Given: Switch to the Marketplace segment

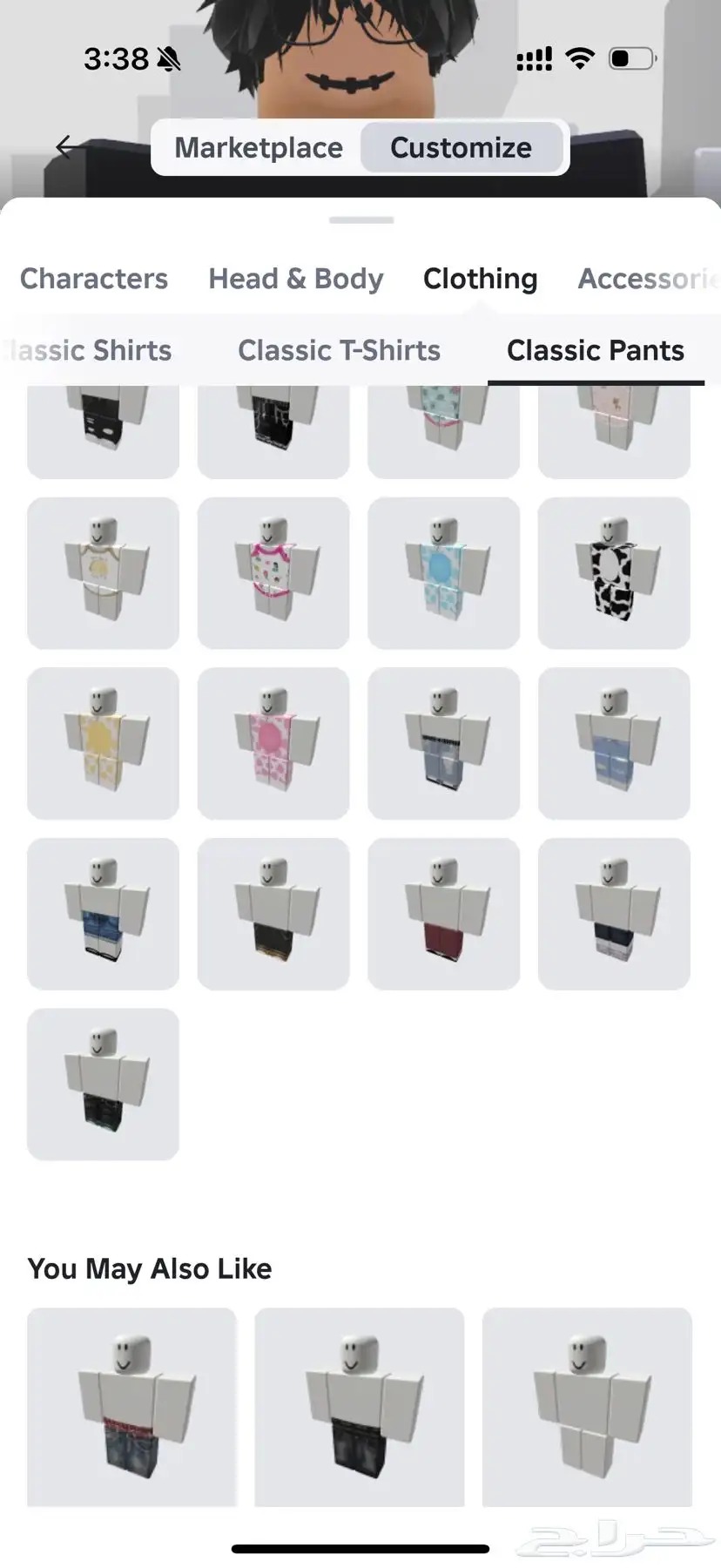Looking at the screenshot, I should tap(259, 148).
